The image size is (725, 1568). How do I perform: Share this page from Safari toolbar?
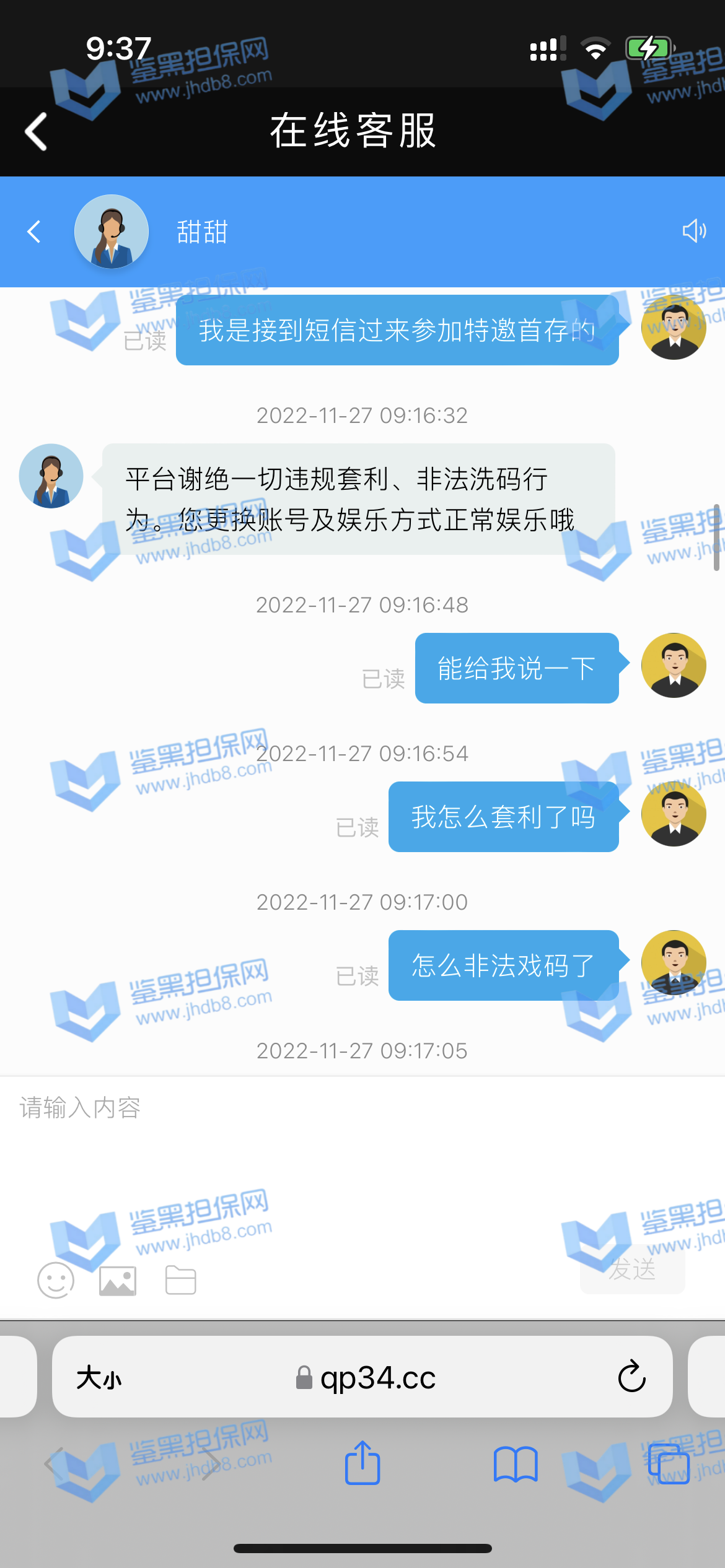pyautogui.click(x=362, y=1464)
